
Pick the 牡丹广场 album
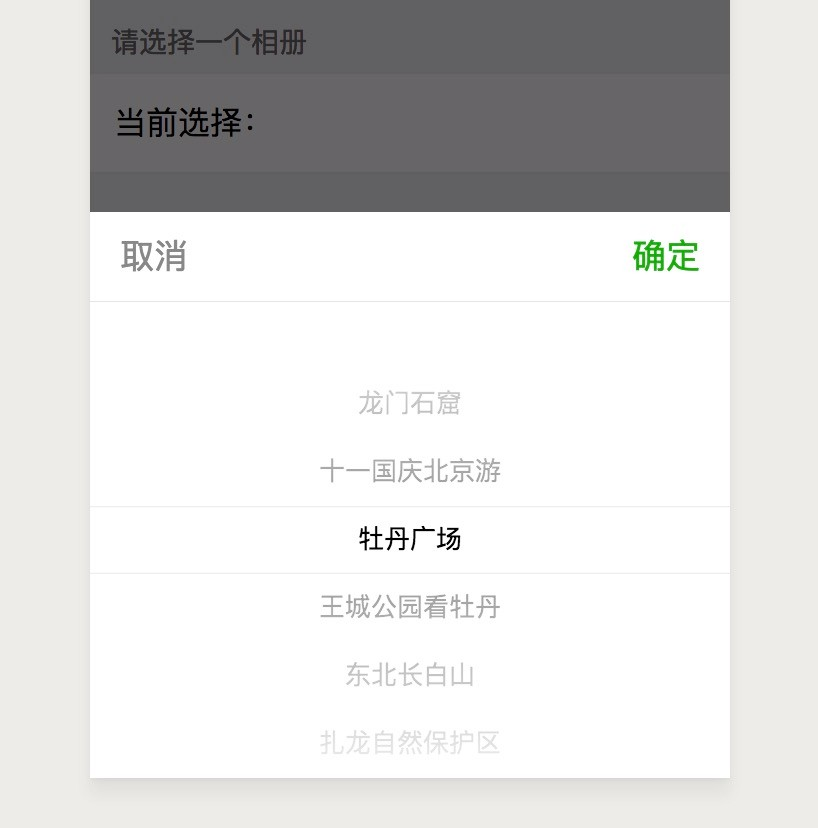(409, 540)
